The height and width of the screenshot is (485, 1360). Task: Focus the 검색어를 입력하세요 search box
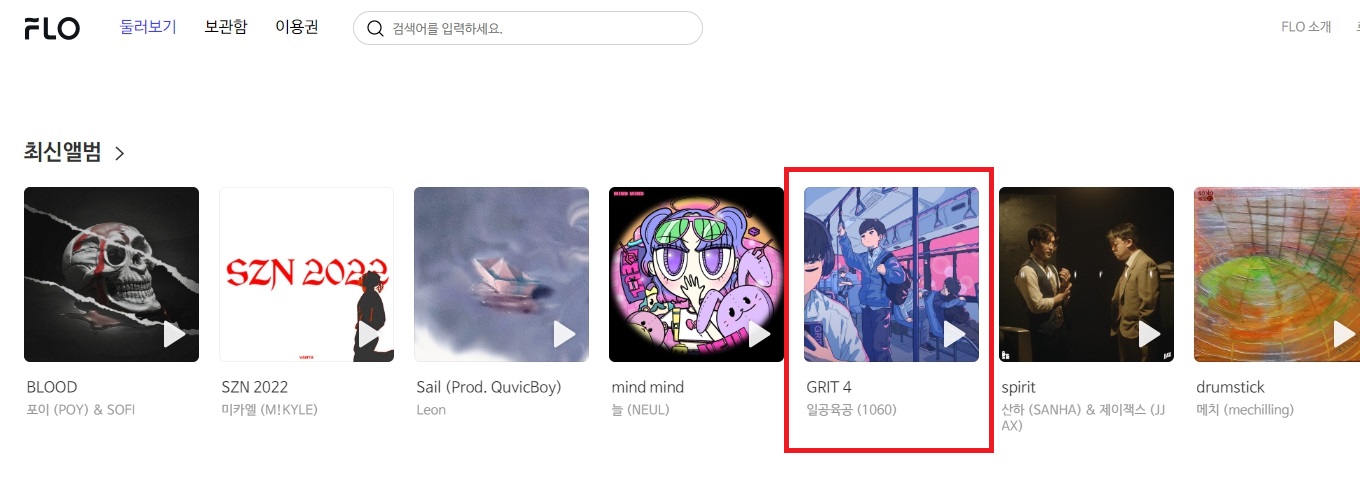[x=540, y=28]
